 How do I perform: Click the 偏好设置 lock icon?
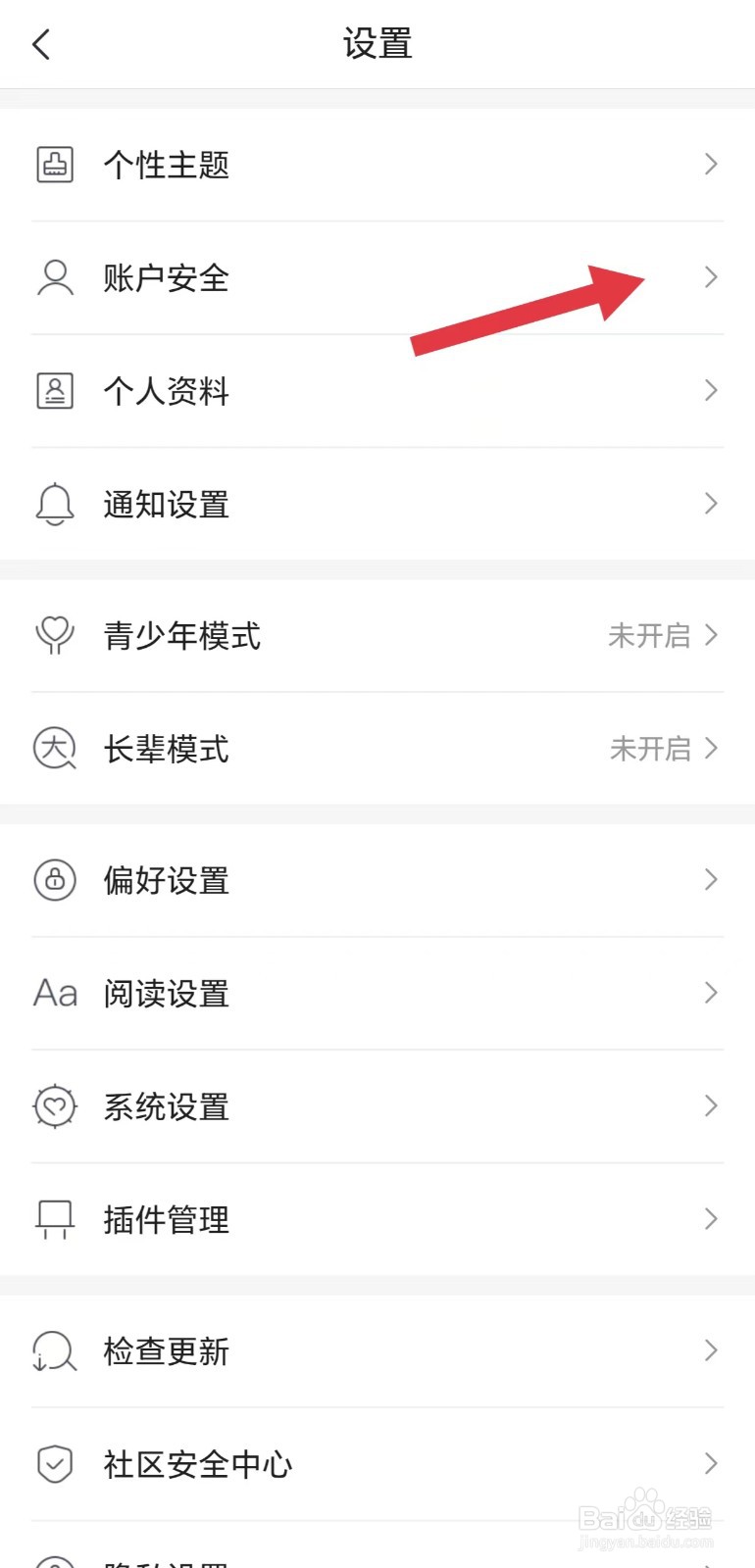pos(55,880)
